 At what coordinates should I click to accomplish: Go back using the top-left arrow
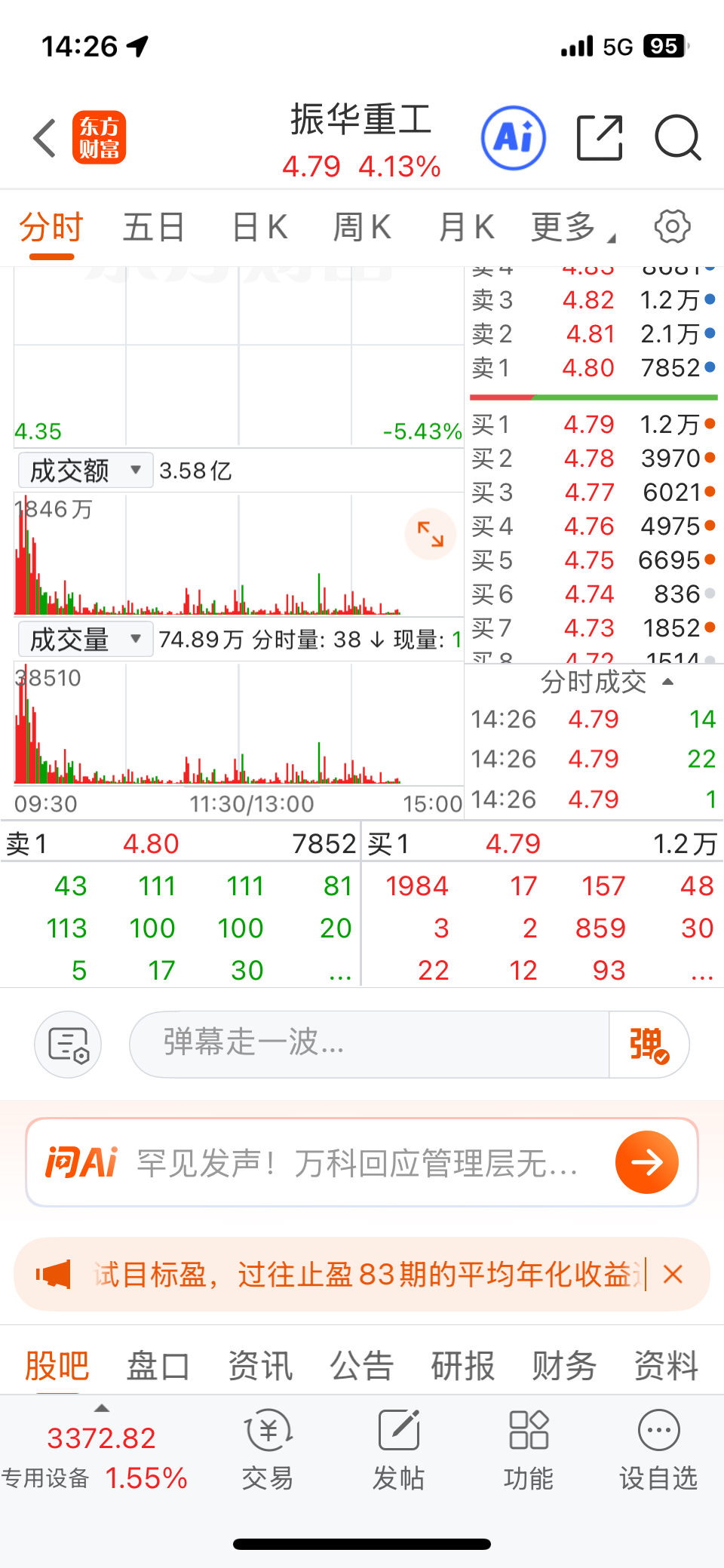[x=45, y=138]
